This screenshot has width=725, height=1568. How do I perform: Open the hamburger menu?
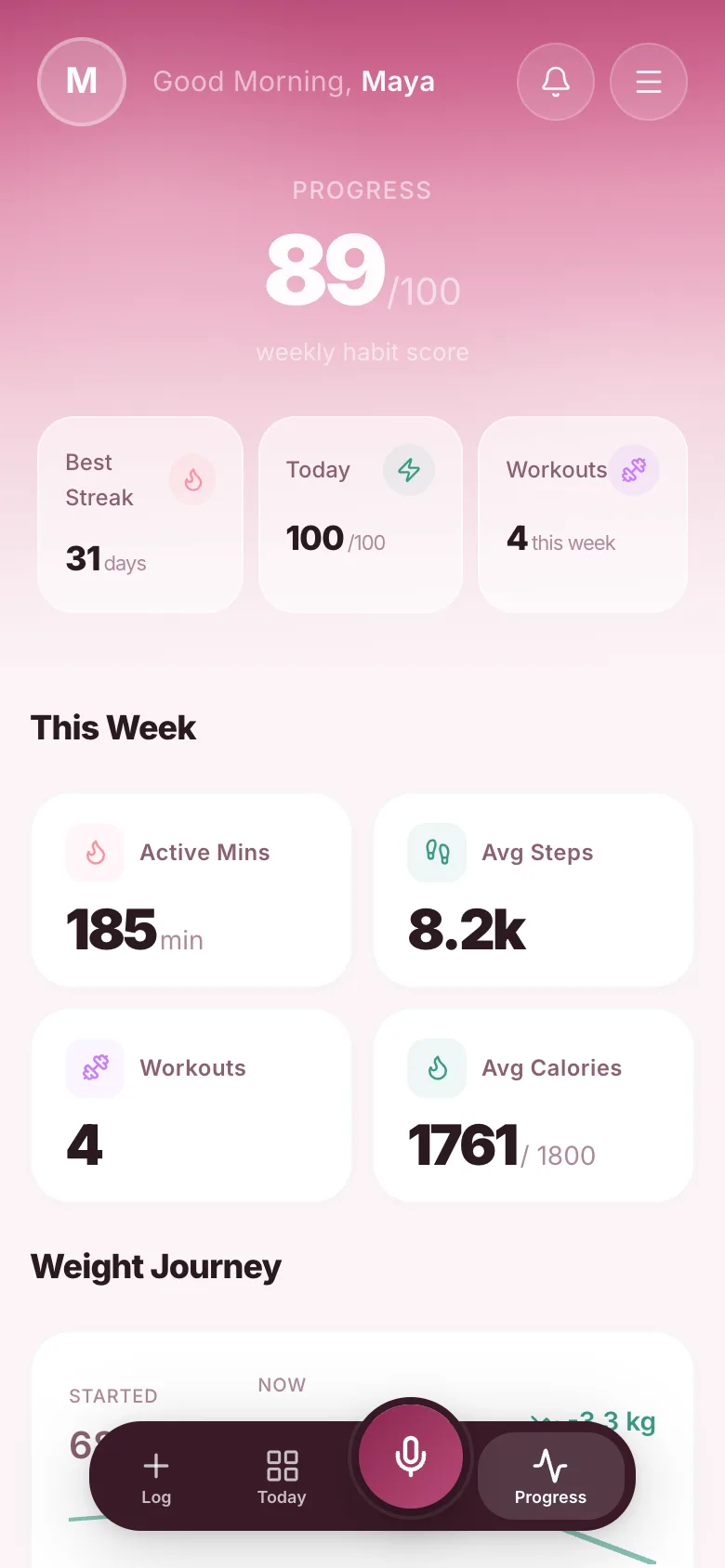click(x=649, y=82)
